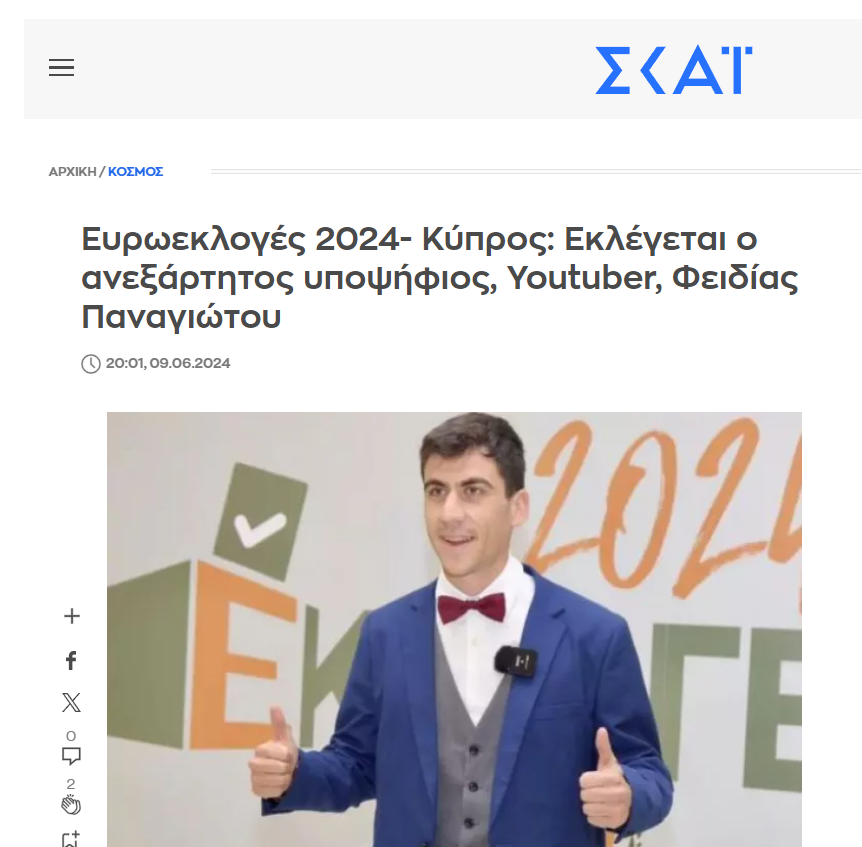Applaud the article with clap icon

(x=71, y=804)
